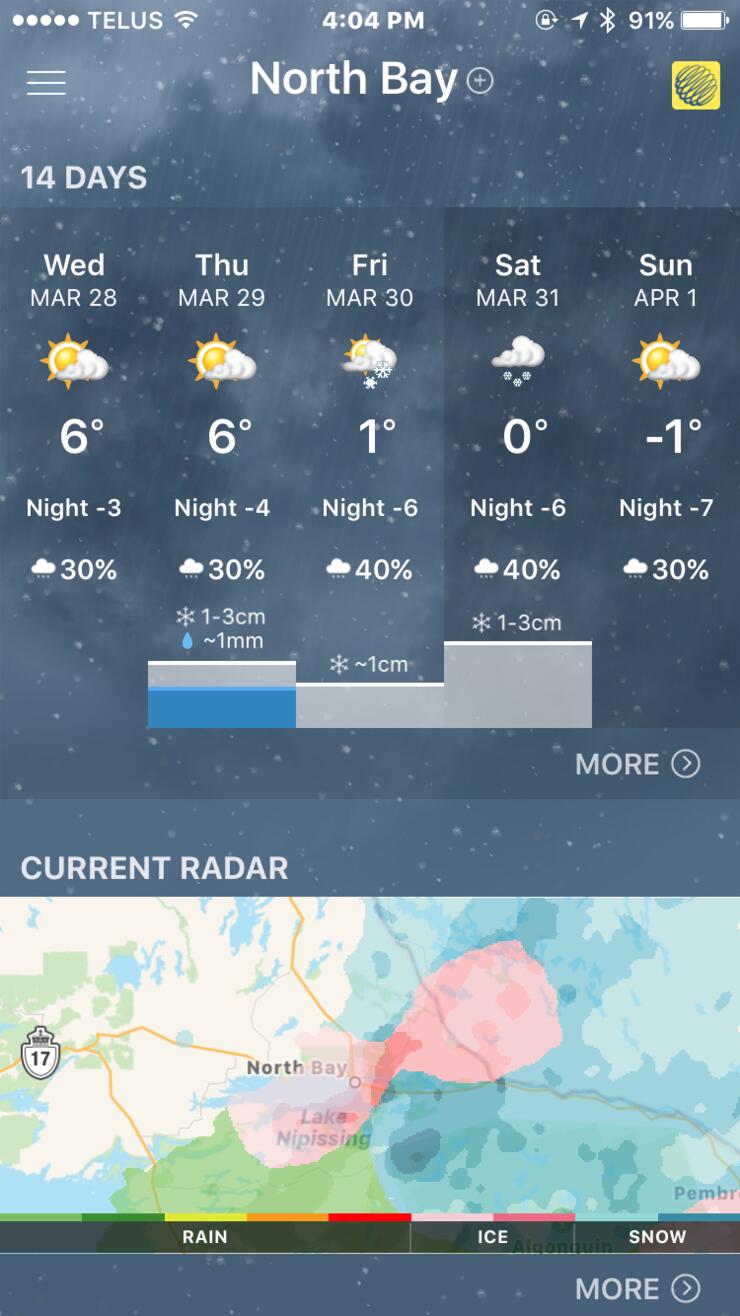This screenshot has height=1316, width=740.
Task: Tap MORE under Current Radar
Action: tap(637, 1288)
